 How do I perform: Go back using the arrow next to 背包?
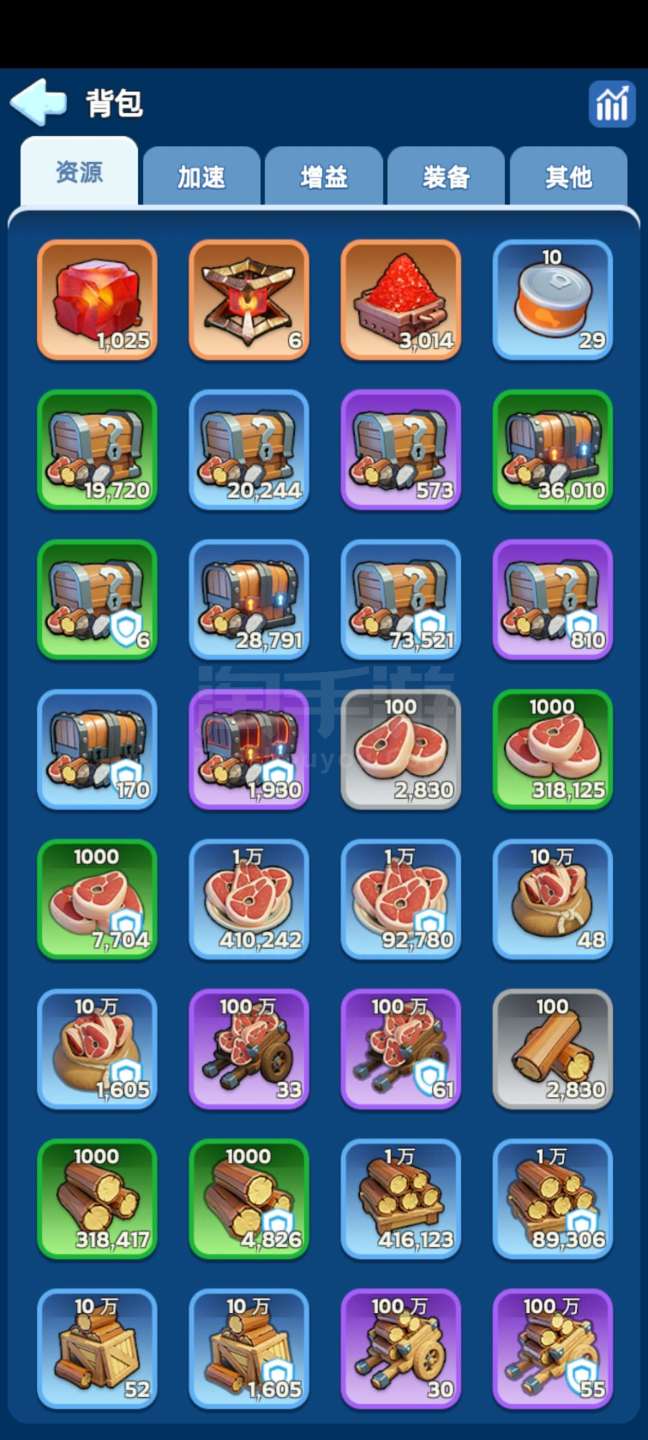(38, 102)
